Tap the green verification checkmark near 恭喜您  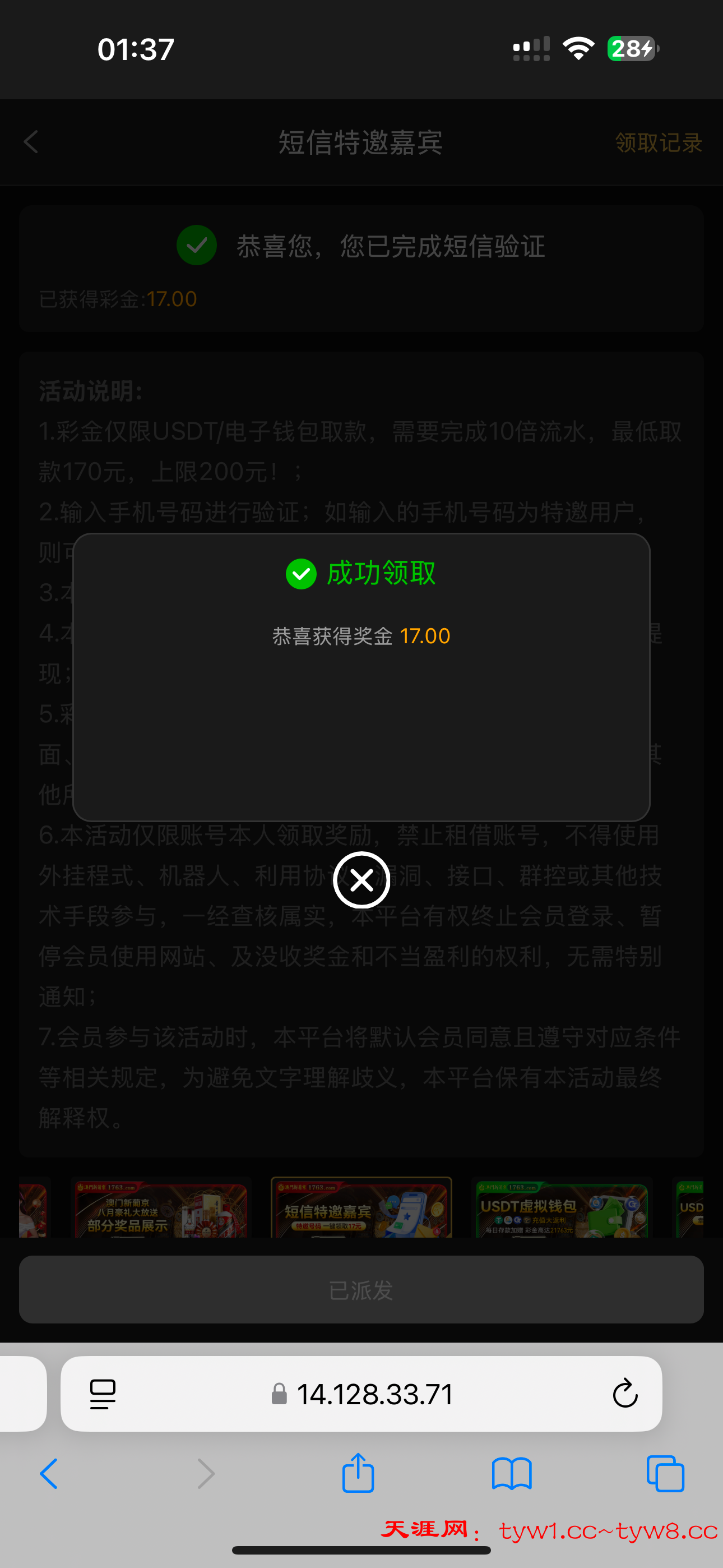coord(196,245)
